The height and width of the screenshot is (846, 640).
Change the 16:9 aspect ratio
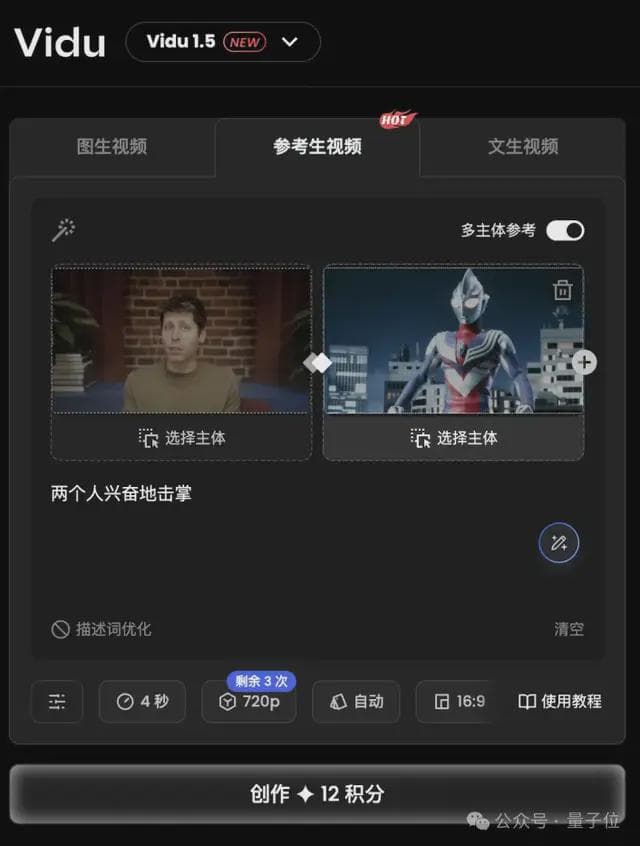[x=459, y=702]
